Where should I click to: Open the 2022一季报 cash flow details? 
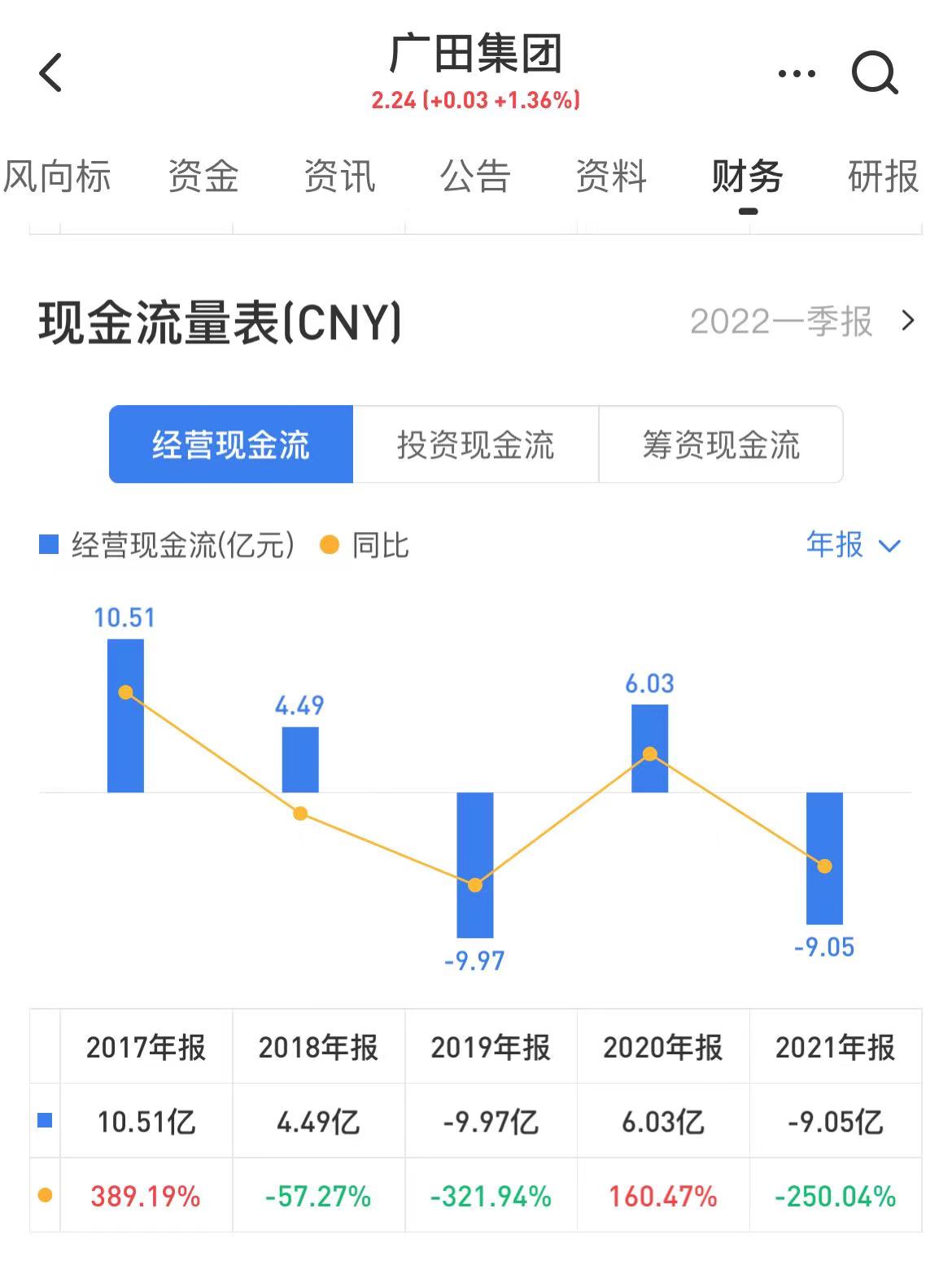coord(801,321)
